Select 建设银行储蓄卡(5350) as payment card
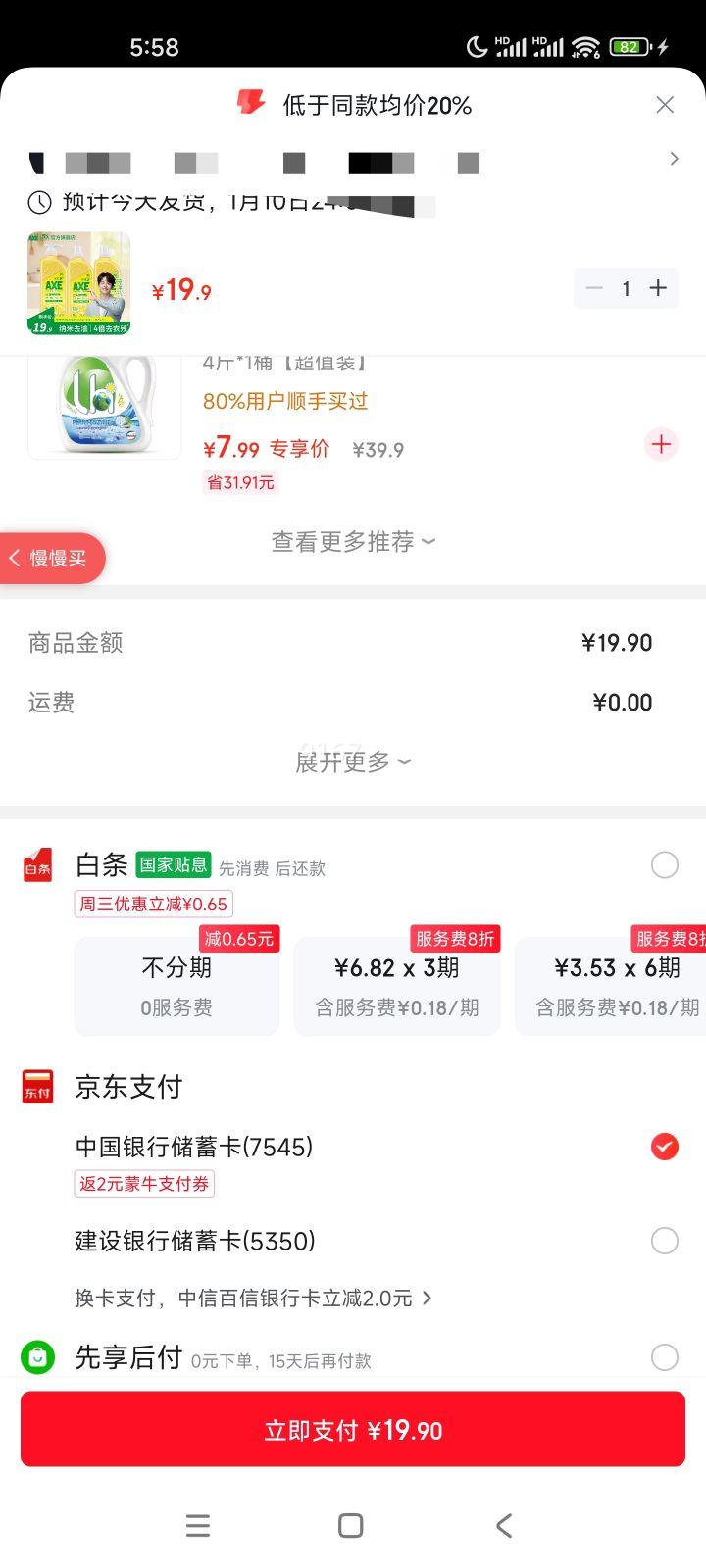This screenshot has width=706, height=1568. click(x=665, y=1241)
